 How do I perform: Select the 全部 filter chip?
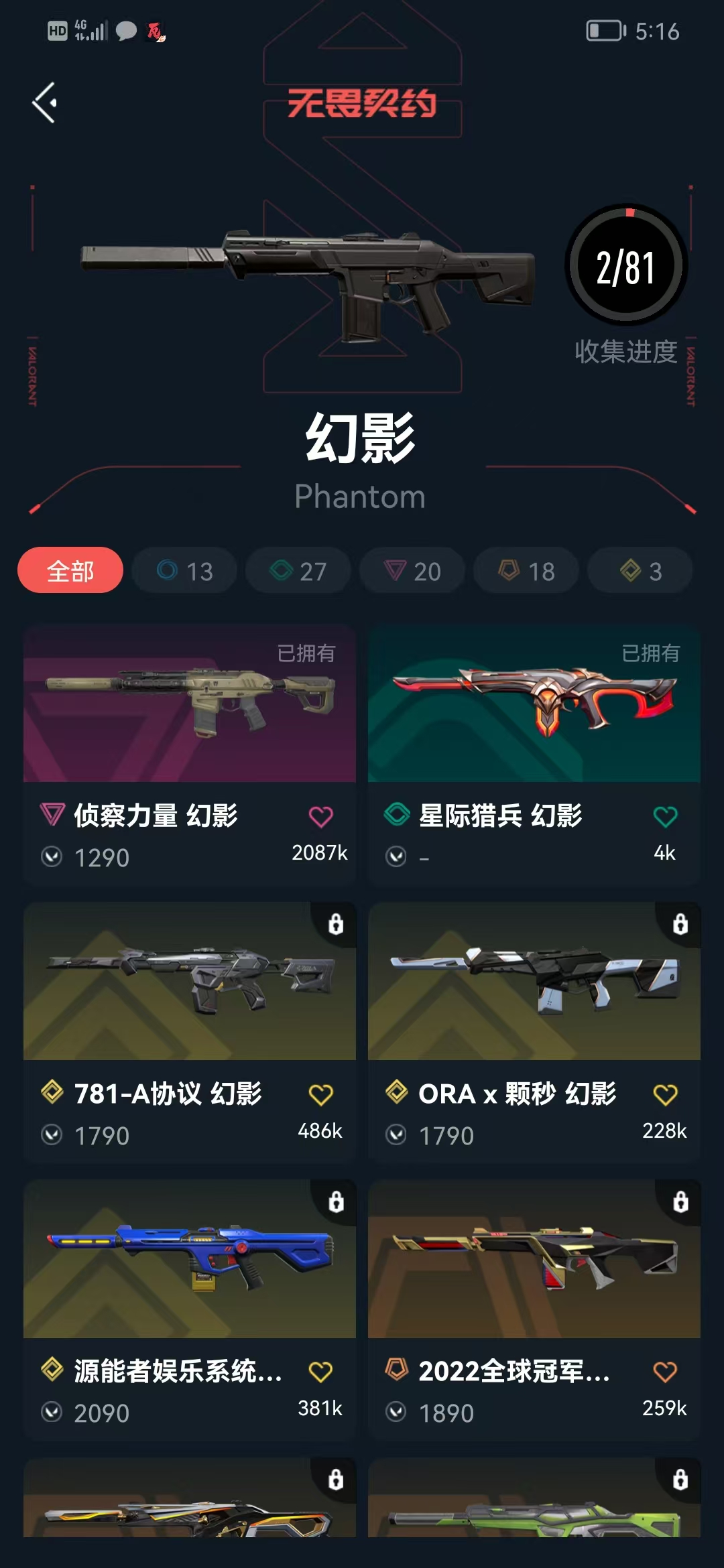point(70,571)
